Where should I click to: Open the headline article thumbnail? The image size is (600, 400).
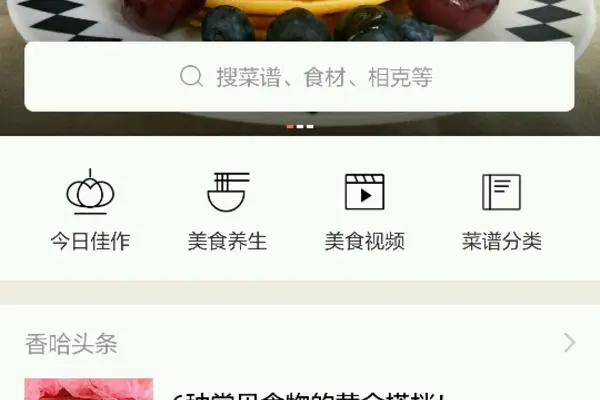(89, 389)
